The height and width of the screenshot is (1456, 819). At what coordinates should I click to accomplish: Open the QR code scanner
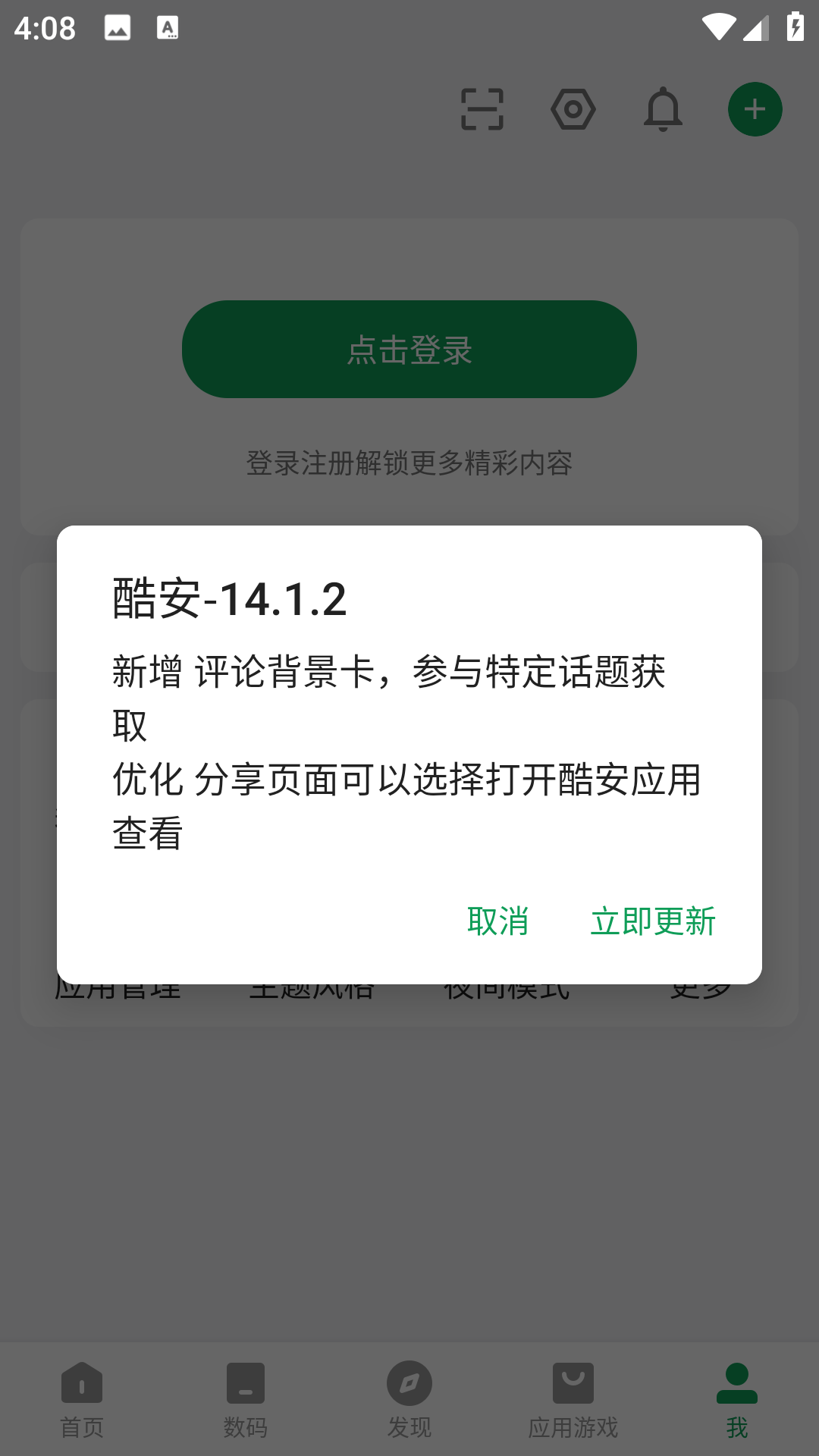tap(483, 108)
